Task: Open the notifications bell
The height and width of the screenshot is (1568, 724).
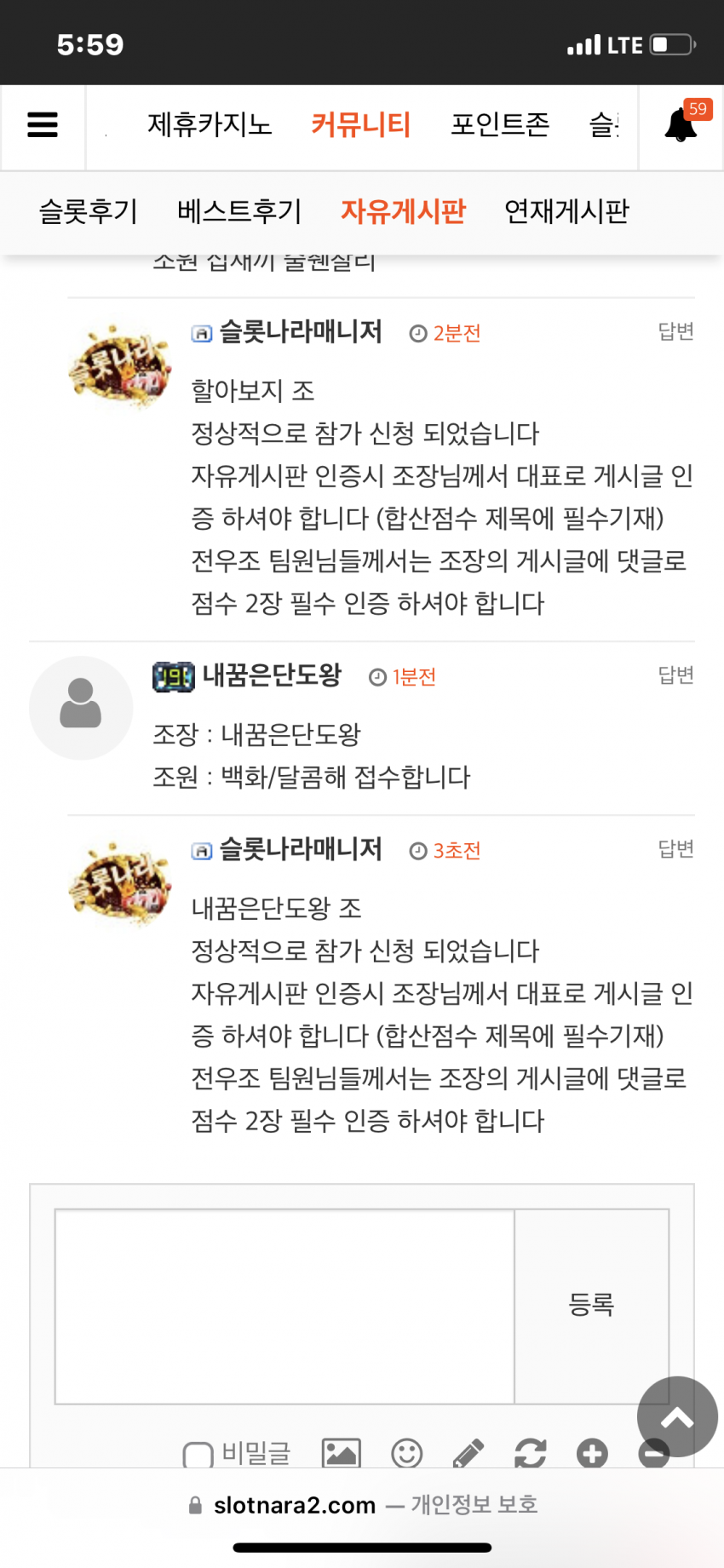Action: tap(681, 125)
